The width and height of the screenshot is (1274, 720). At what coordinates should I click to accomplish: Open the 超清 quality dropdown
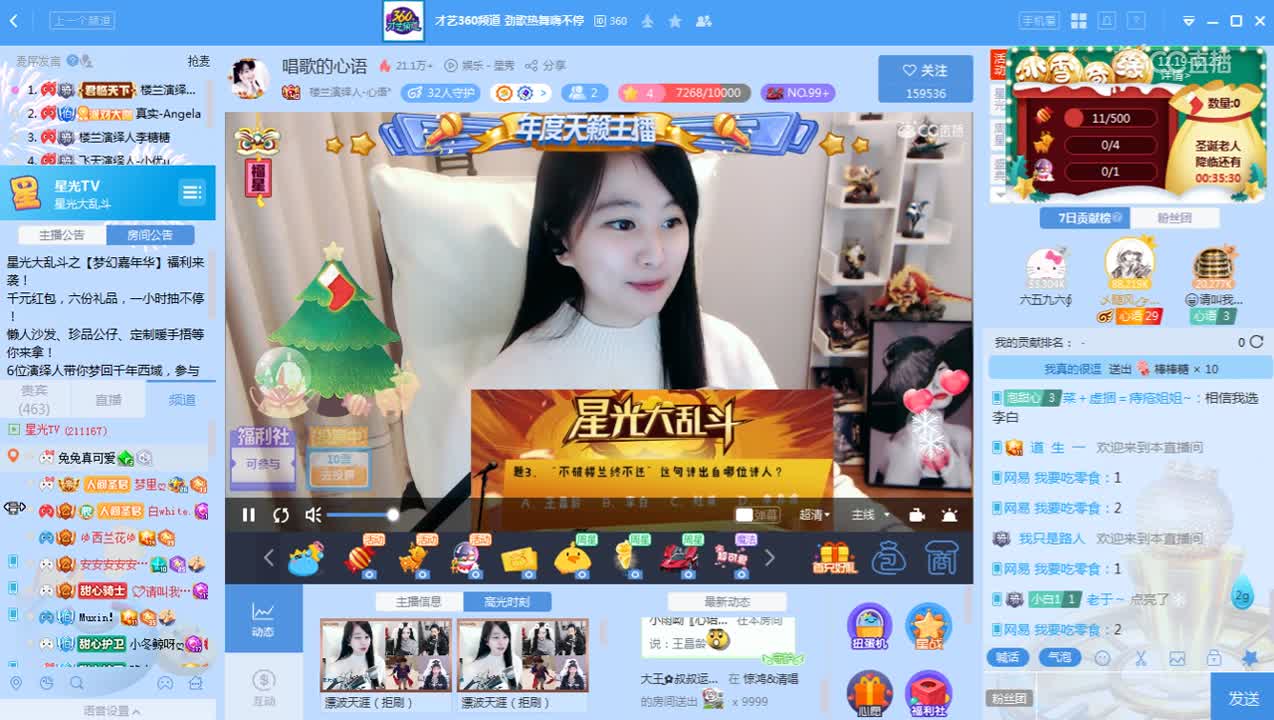(x=814, y=515)
